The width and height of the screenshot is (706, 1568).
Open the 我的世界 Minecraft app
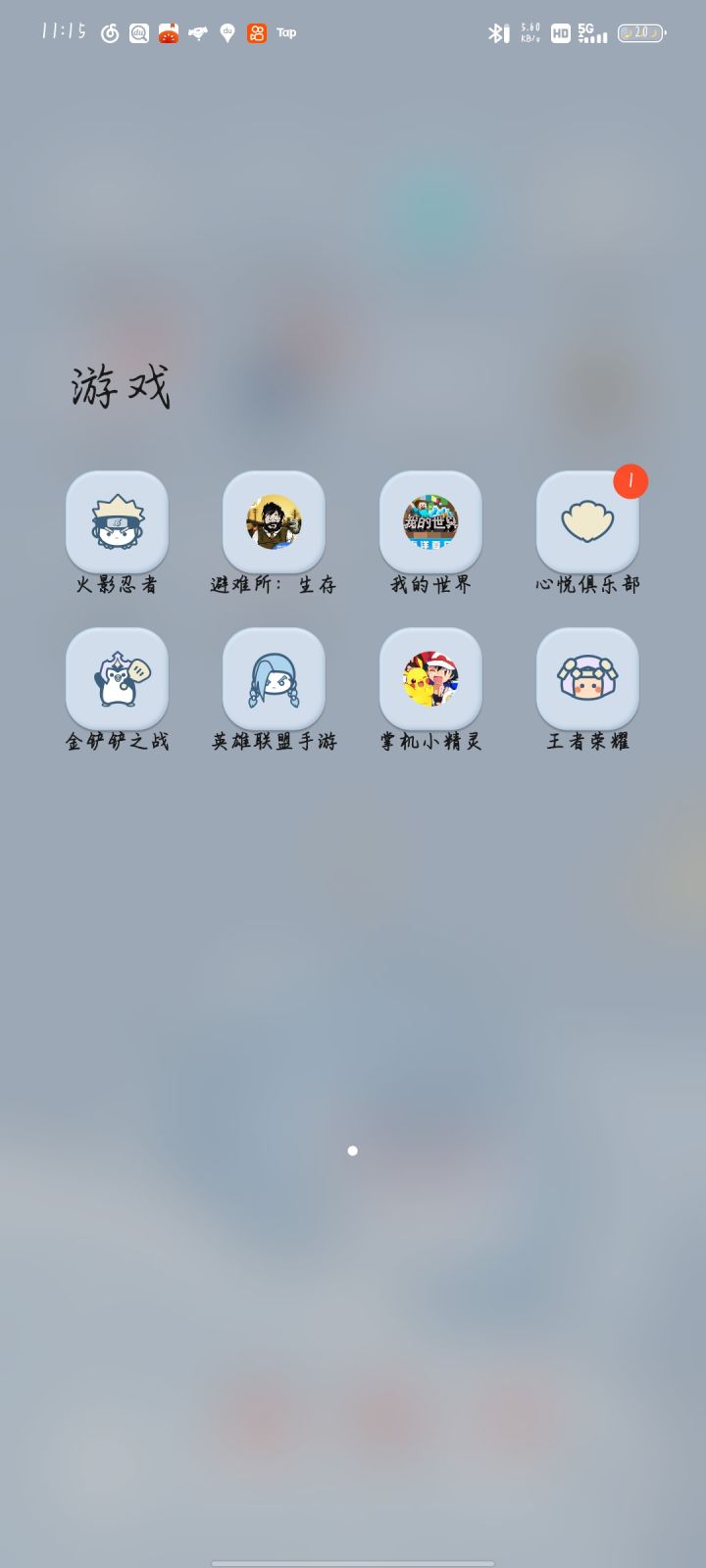pyautogui.click(x=430, y=522)
